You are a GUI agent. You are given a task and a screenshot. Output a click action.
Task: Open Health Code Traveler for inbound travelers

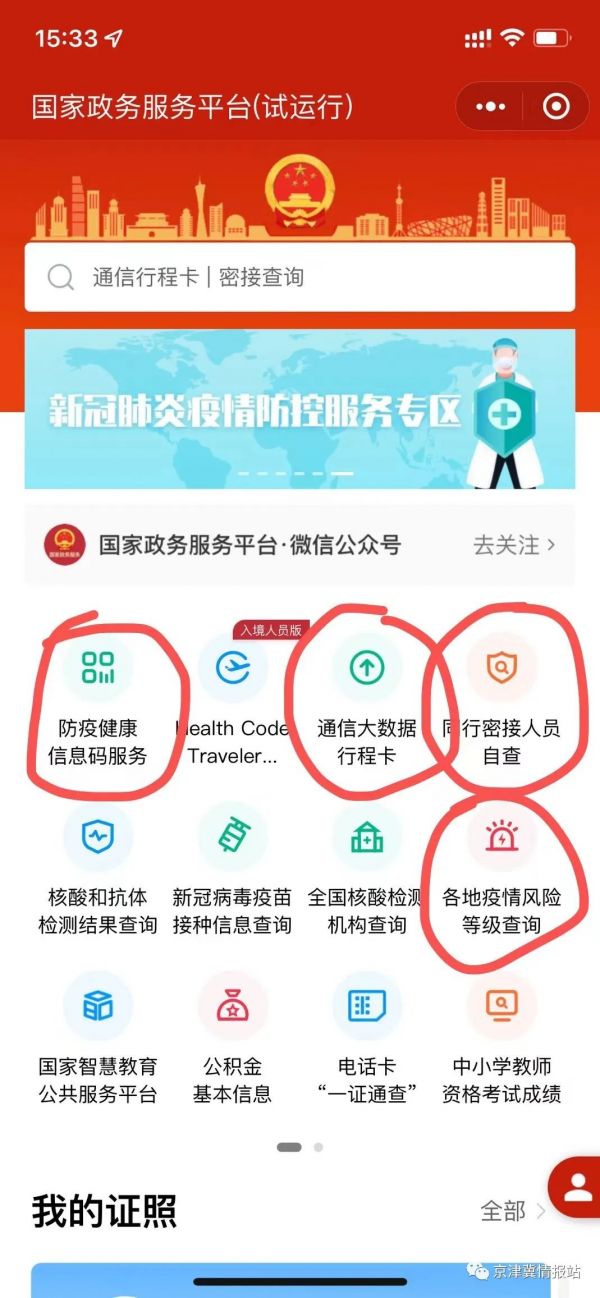tap(232, 700)
